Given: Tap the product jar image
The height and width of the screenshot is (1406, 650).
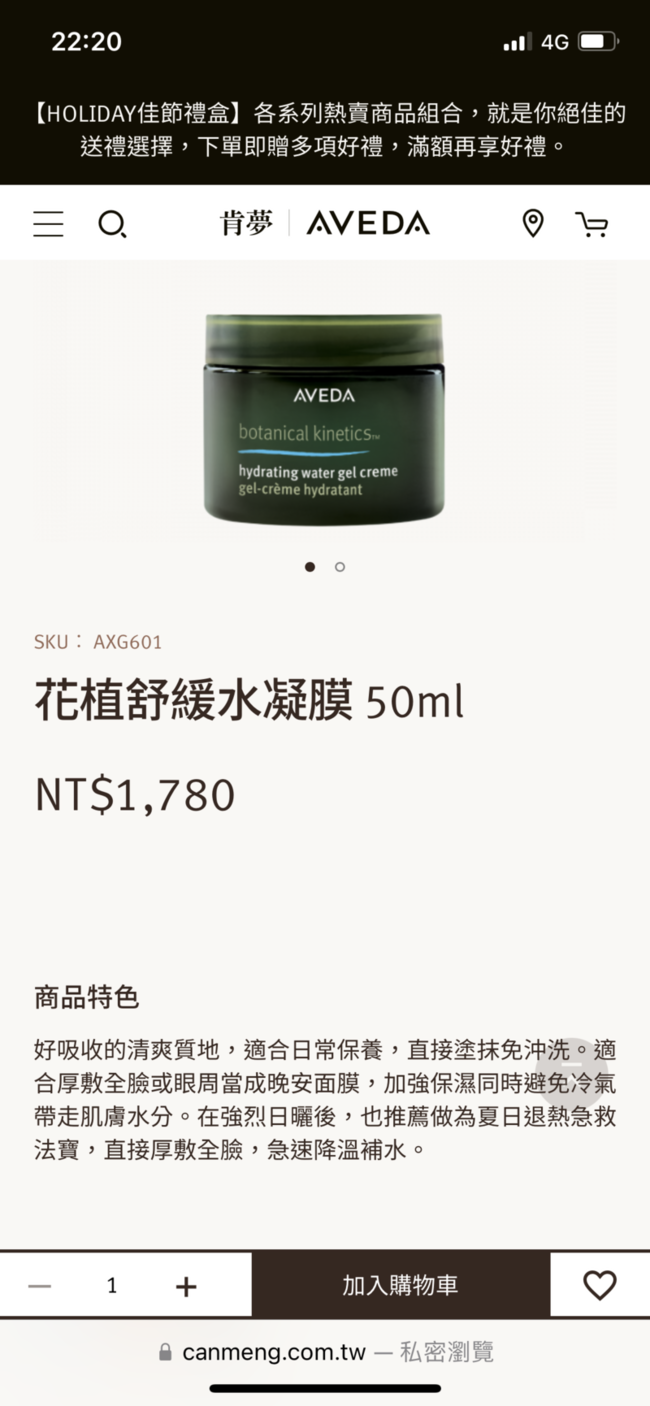Looking at the screenshot, I should point(325,418).
